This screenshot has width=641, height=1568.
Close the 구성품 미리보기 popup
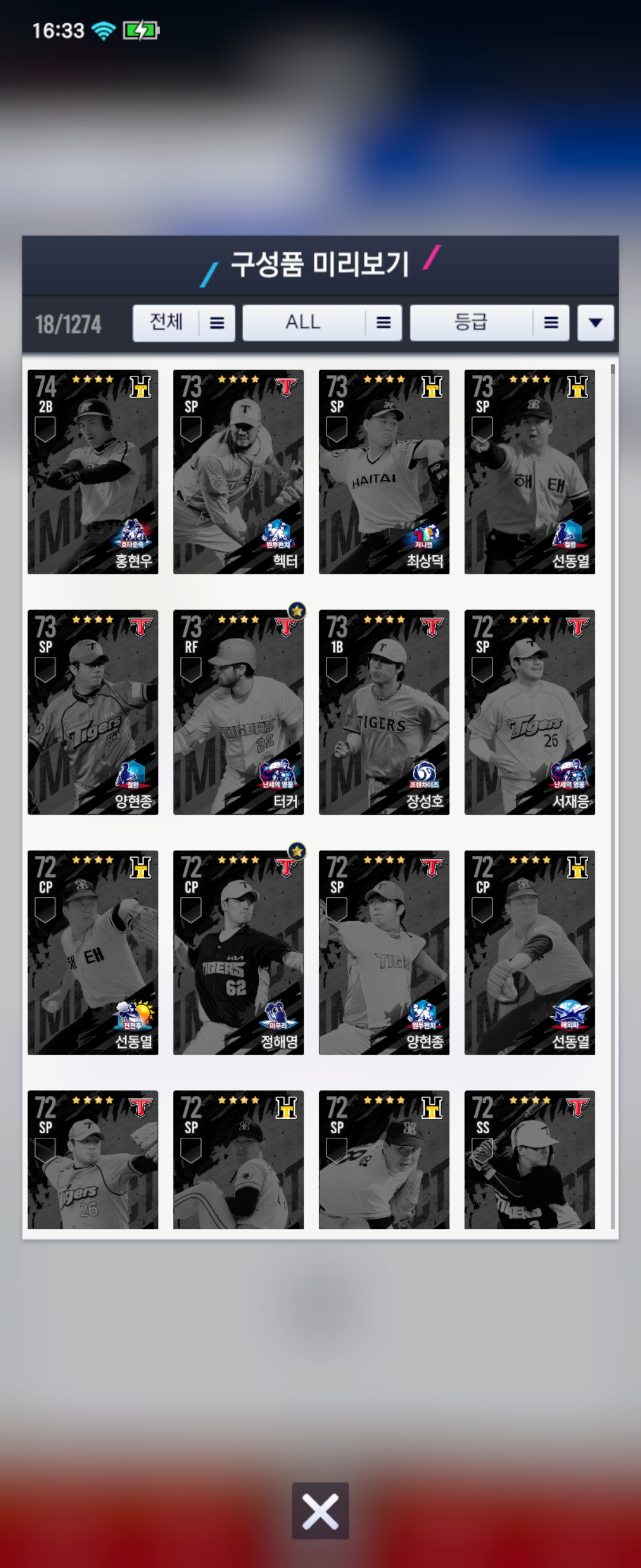[320, 1510]
